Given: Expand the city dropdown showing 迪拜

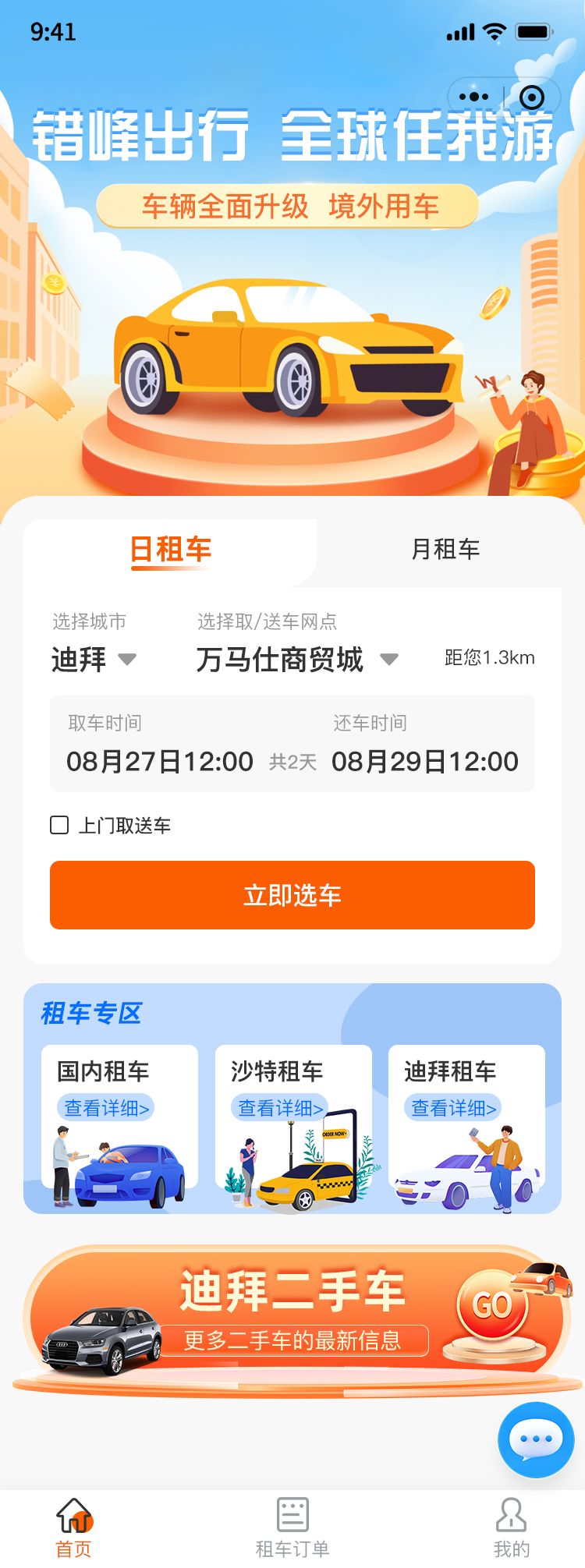Looking at the screenshot, I should 94,660.
